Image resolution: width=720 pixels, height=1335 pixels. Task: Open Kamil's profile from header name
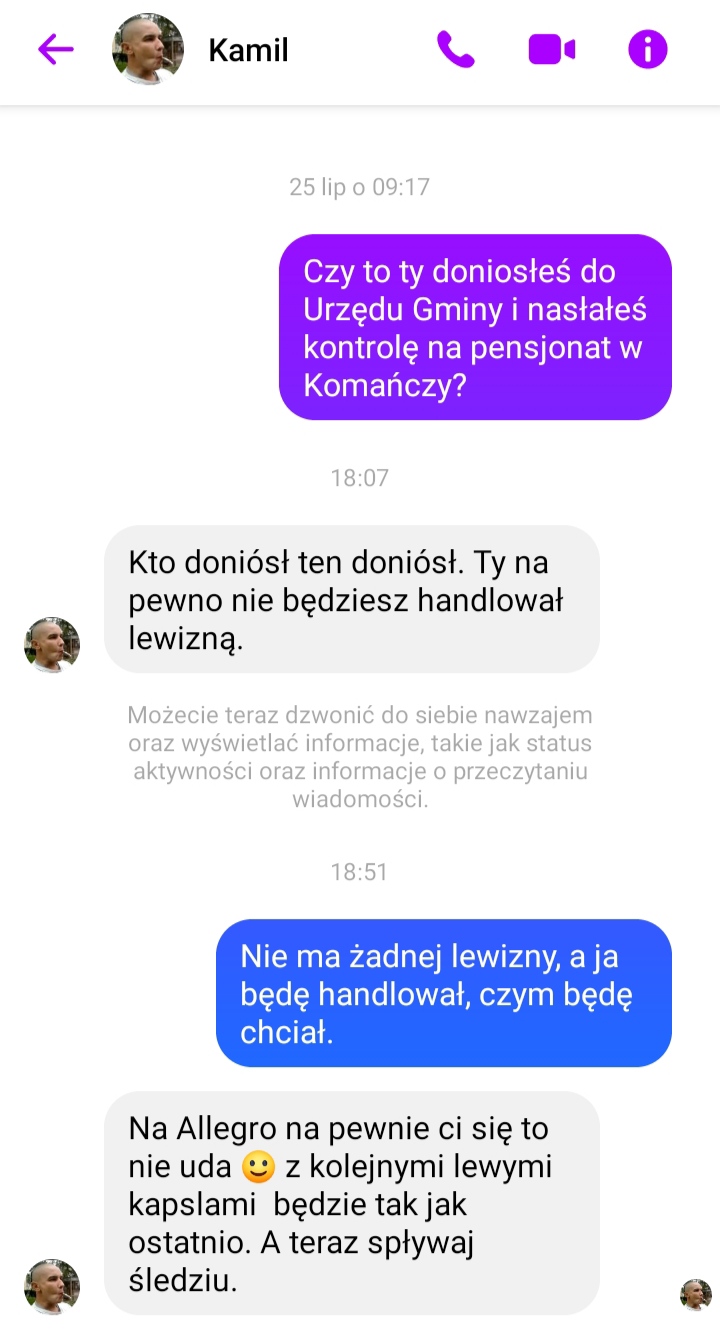coord(248,50)
